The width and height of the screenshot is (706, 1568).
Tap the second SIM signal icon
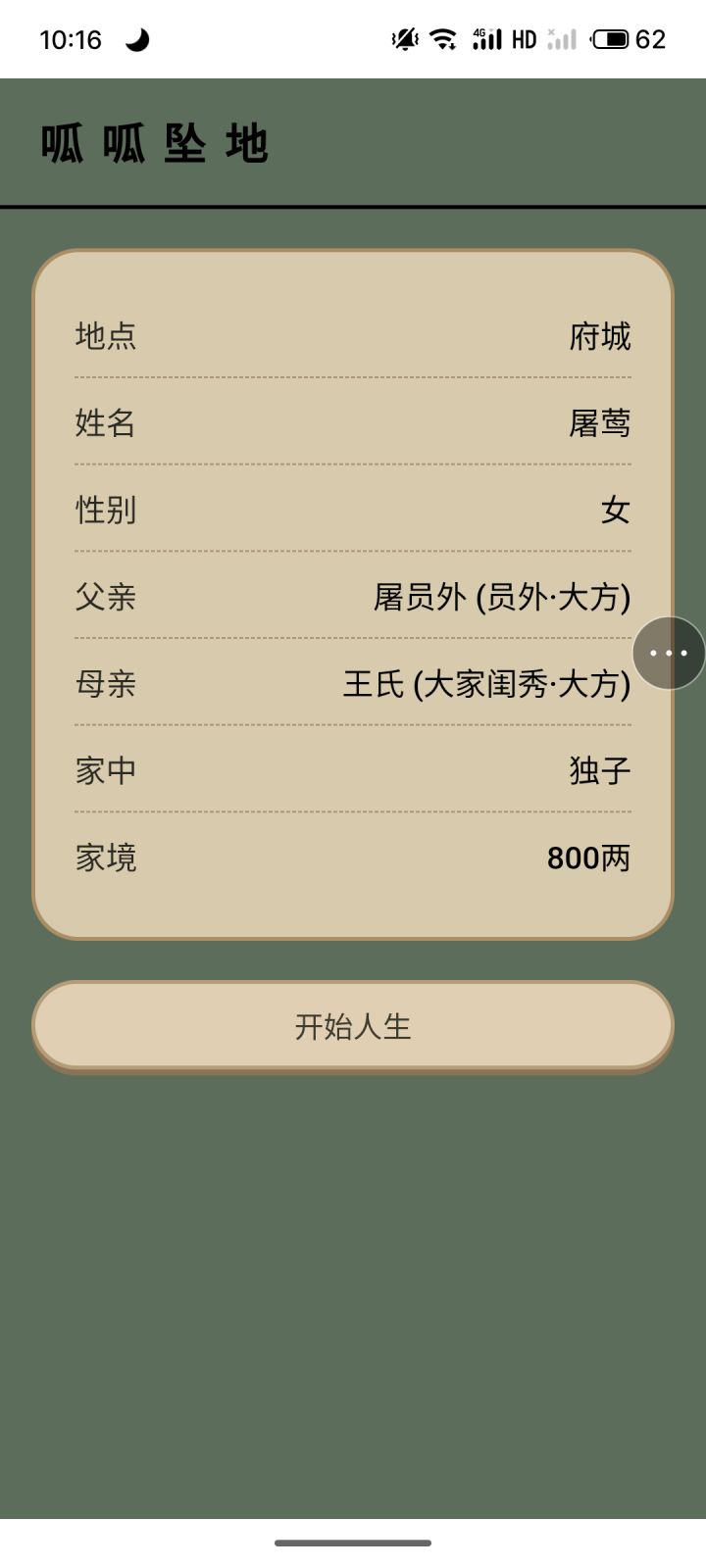click(561, 39)
